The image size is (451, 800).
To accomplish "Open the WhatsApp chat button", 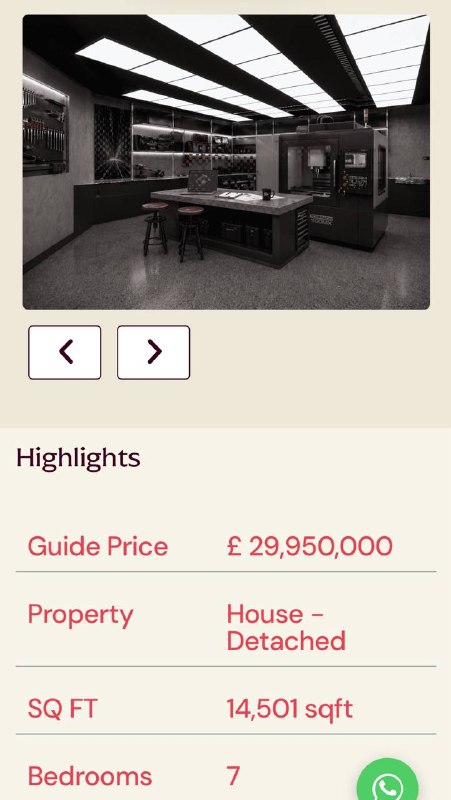I will (388, 779).
